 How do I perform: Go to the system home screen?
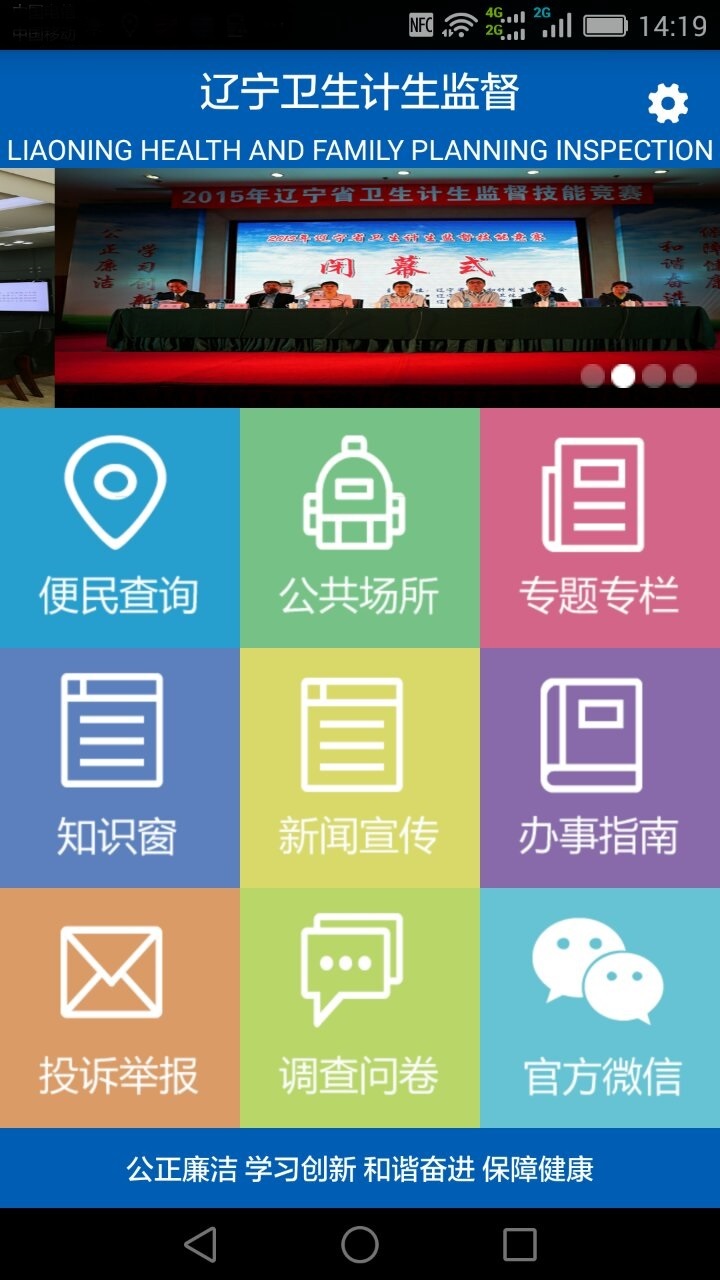click(360, 1244)
